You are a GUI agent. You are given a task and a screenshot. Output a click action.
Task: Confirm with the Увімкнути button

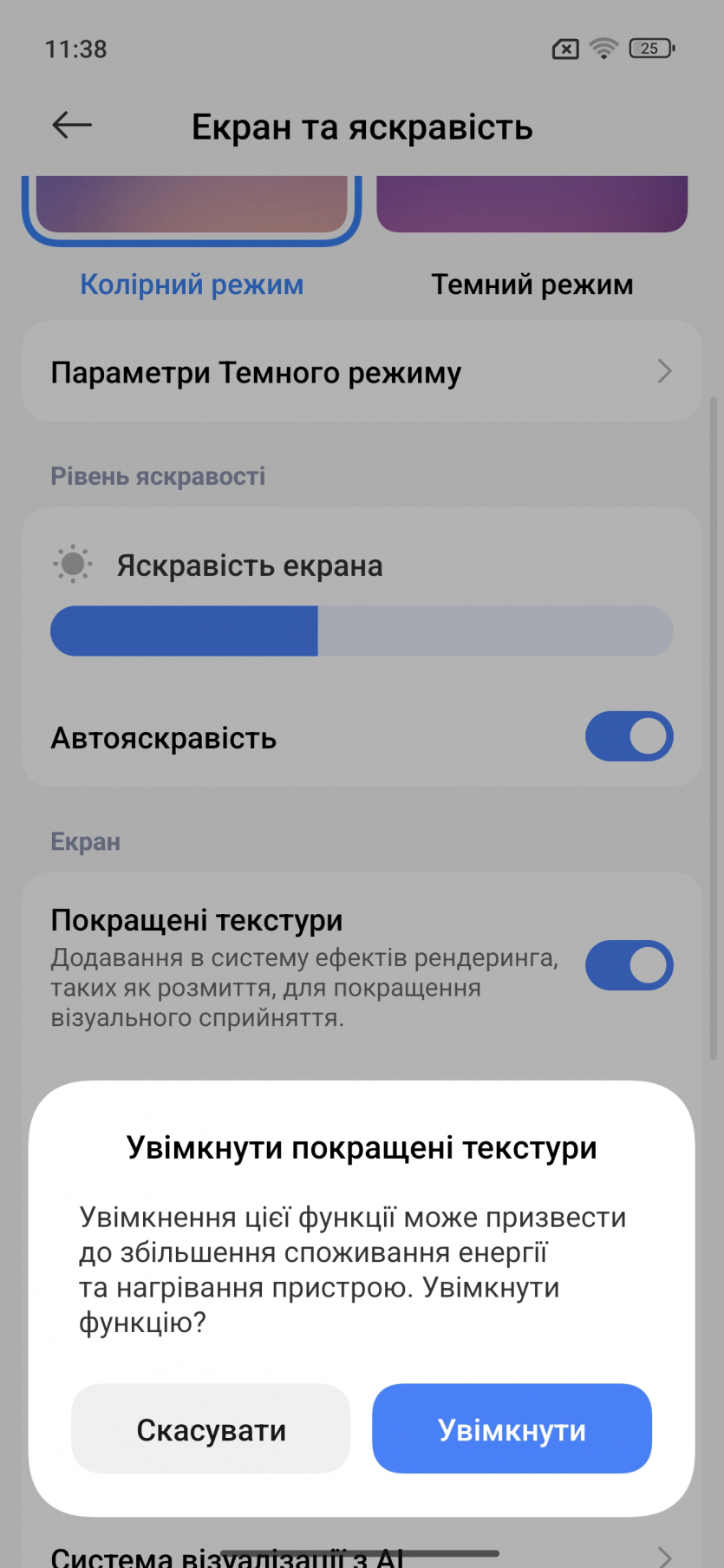[x=512, y=1429]
